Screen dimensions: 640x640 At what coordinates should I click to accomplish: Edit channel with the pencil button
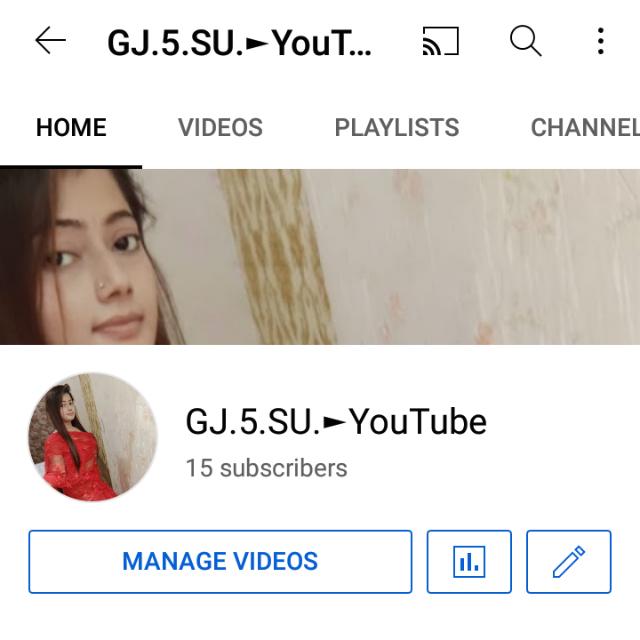coord(568,561)
